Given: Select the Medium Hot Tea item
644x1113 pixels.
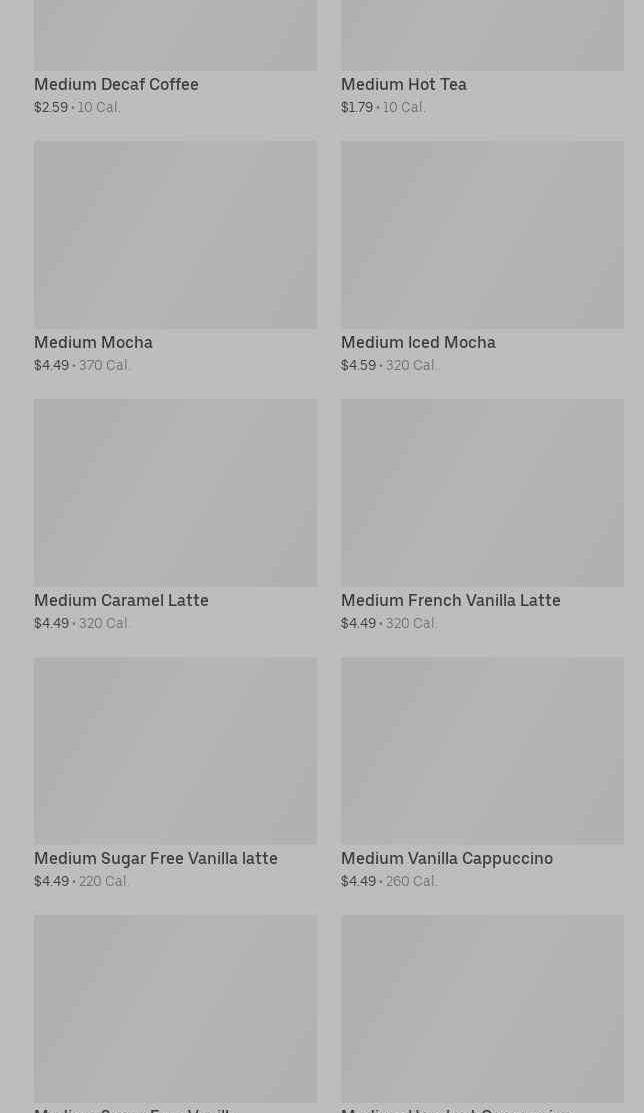Looking at the screenshot, I should [482, 57].
